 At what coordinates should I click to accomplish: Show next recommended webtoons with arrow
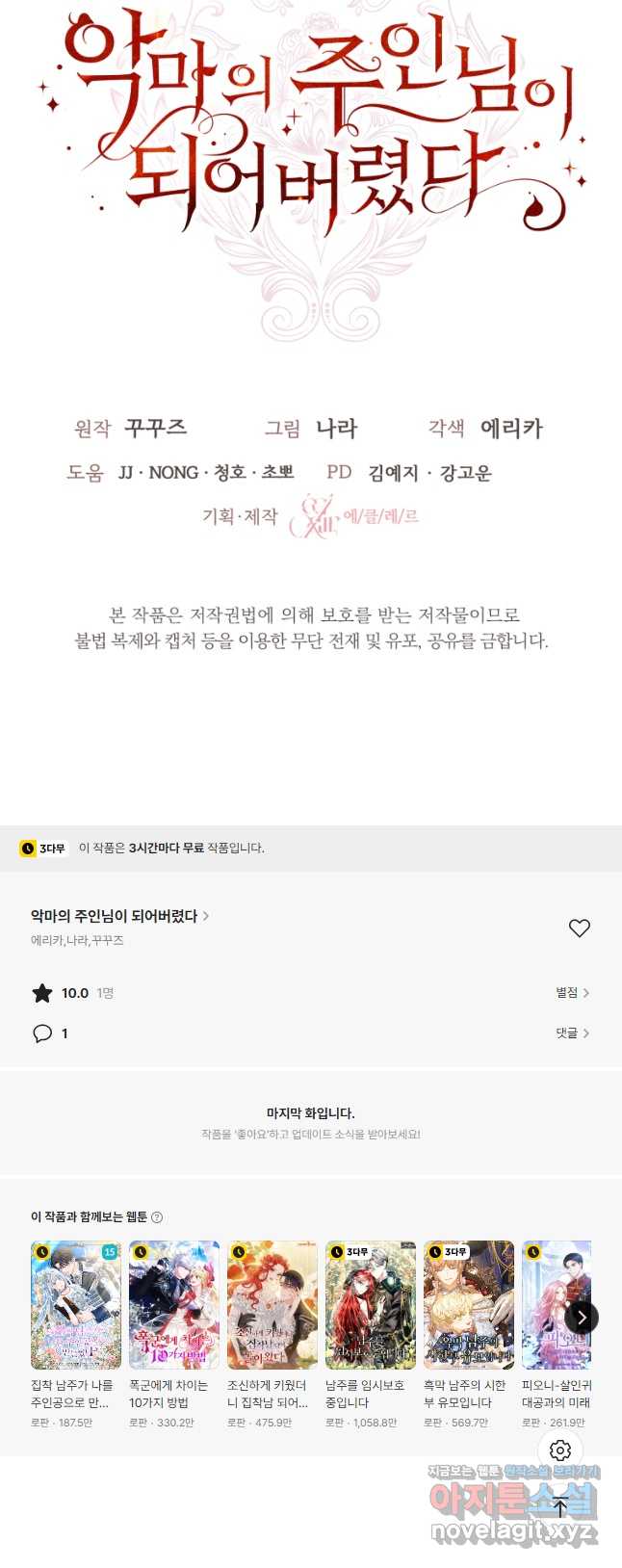[x=581, y=1317]
